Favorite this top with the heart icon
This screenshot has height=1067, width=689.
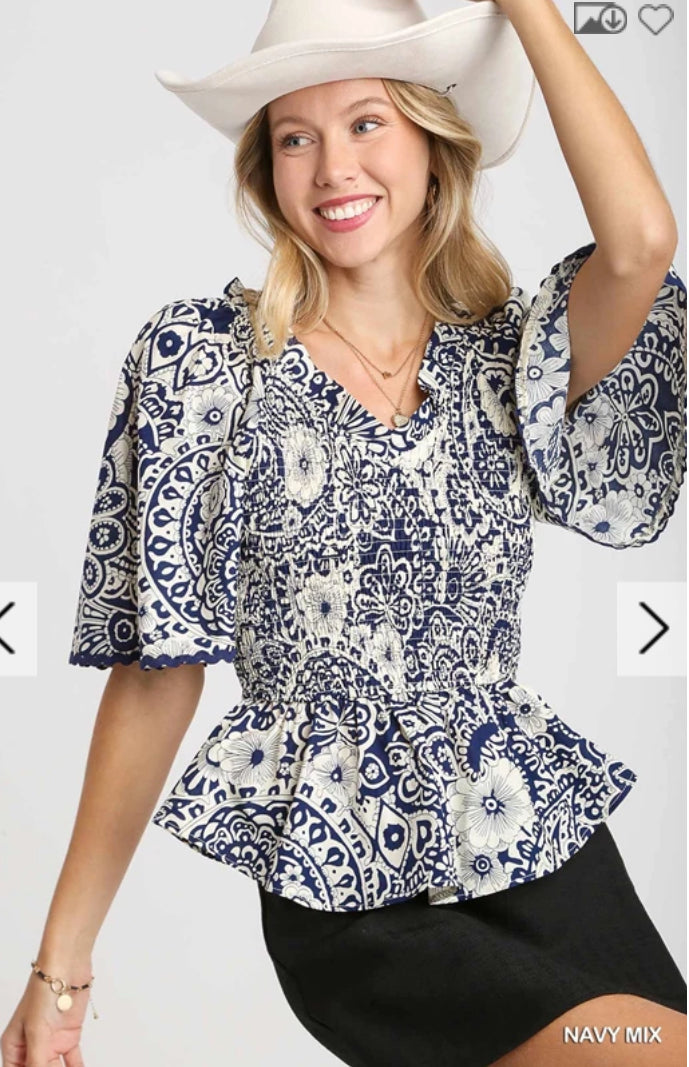656,18
